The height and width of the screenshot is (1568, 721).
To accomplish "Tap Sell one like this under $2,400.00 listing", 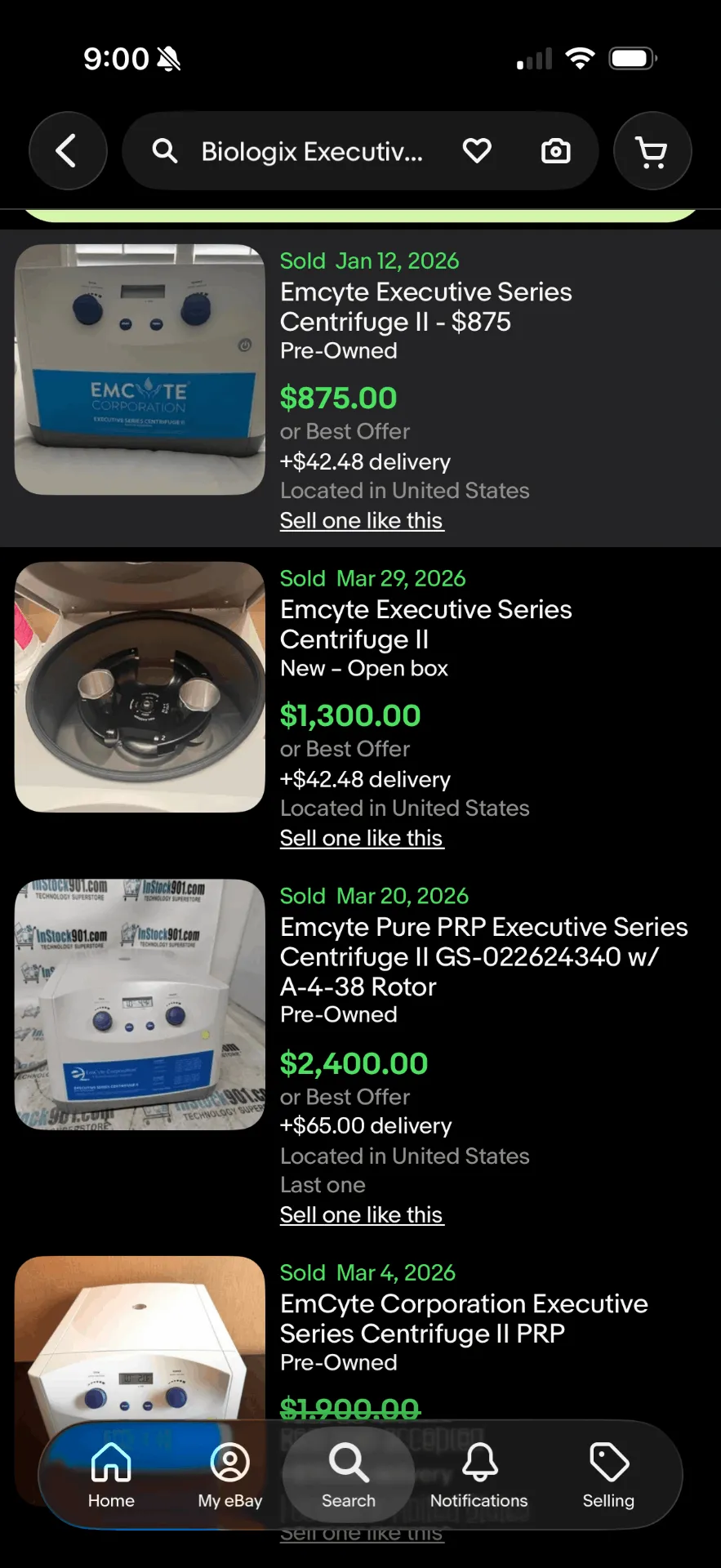I will click(x=361, y=1215).
